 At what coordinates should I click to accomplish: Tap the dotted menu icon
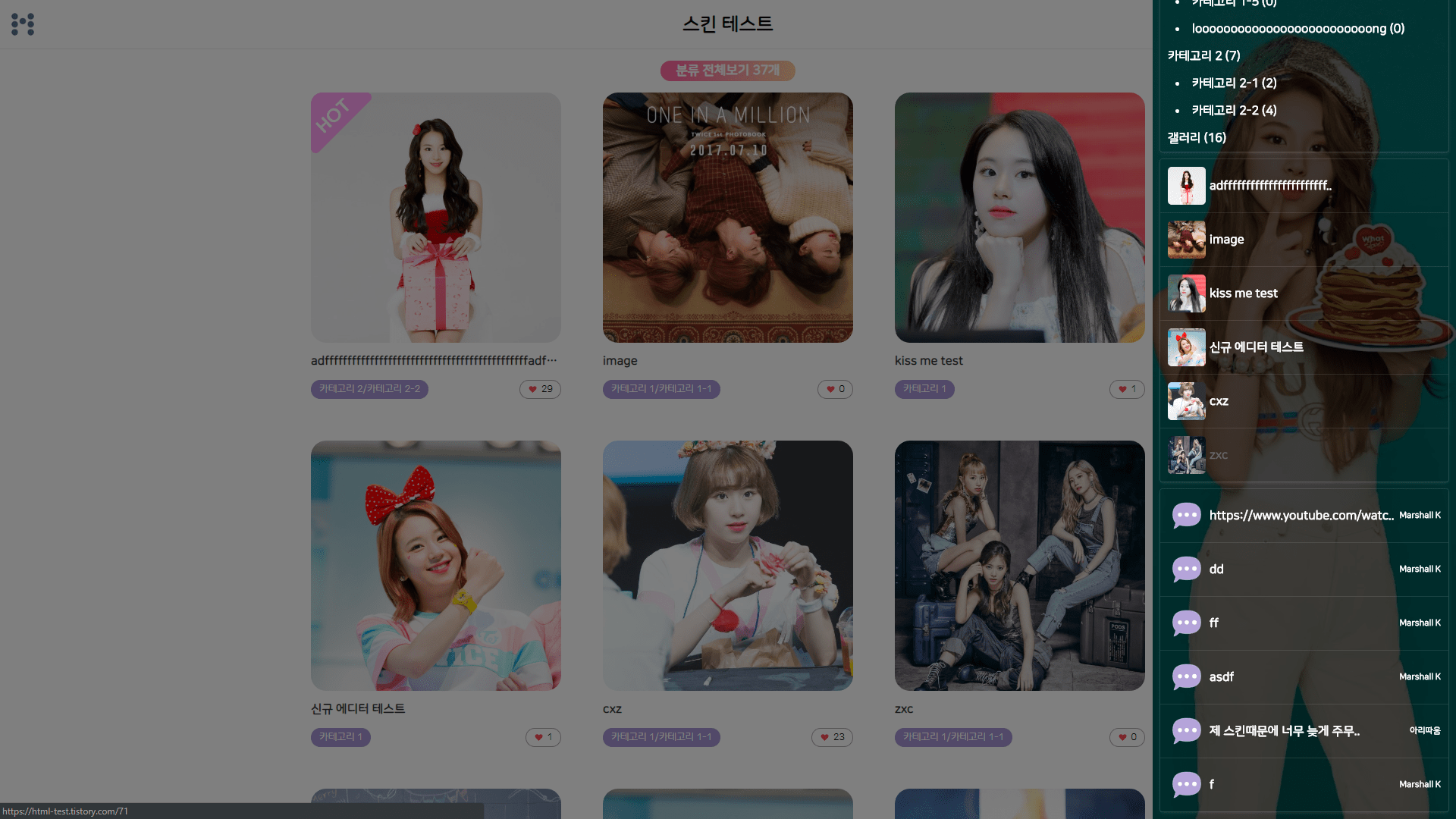click(x=23, y=24)
